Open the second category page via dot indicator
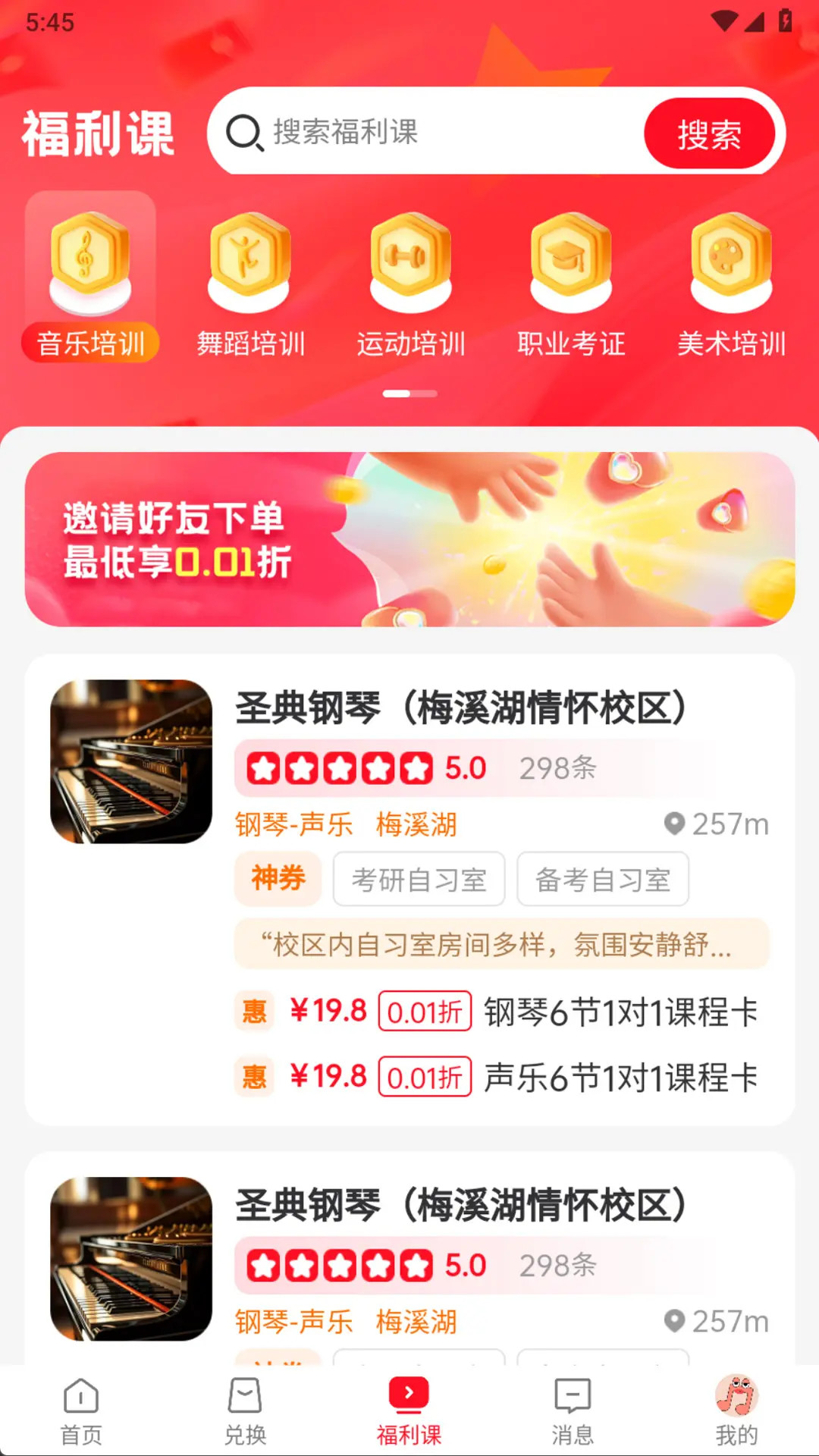Image resolution: width=819 pixels, height=1456 pixels. point(425,394)
